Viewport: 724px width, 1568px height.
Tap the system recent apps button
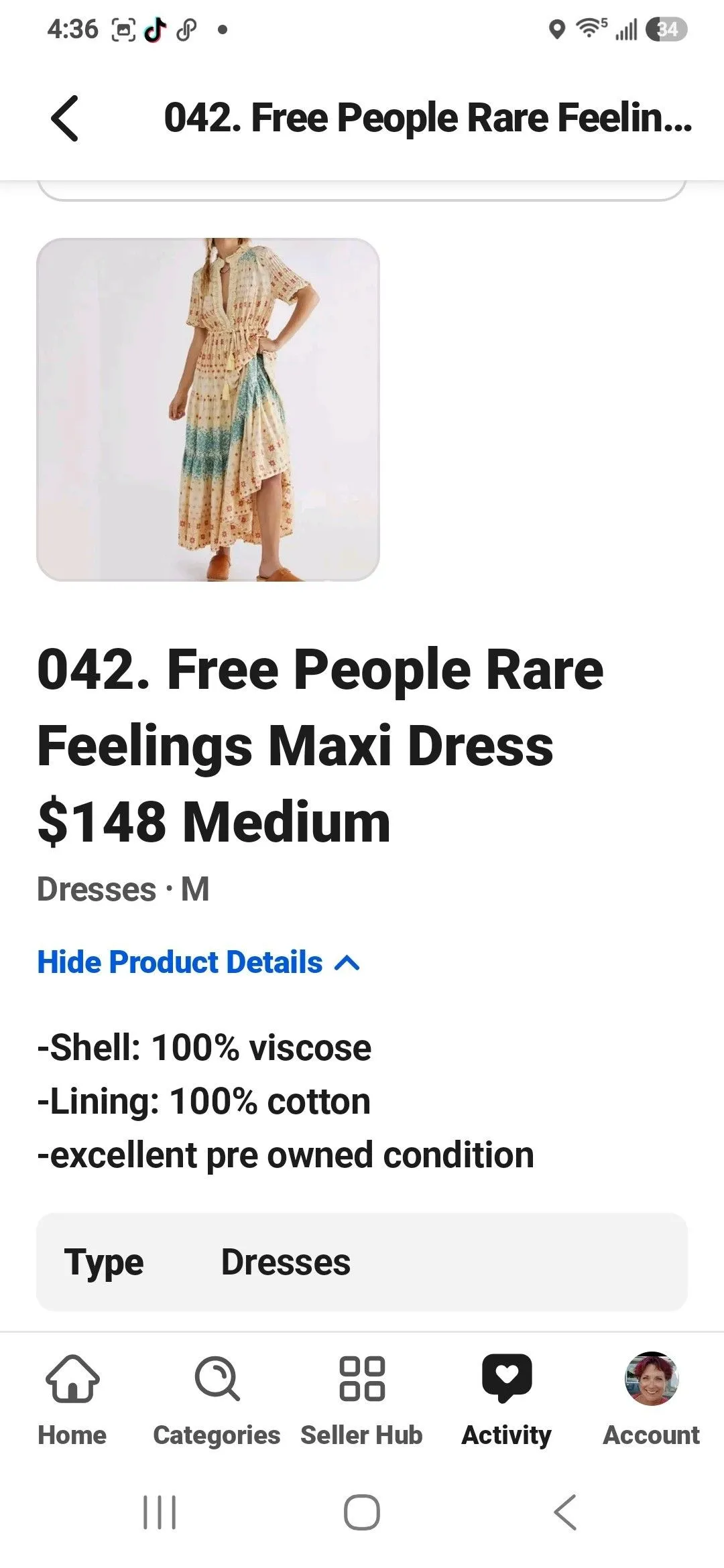click(160, 1513)
